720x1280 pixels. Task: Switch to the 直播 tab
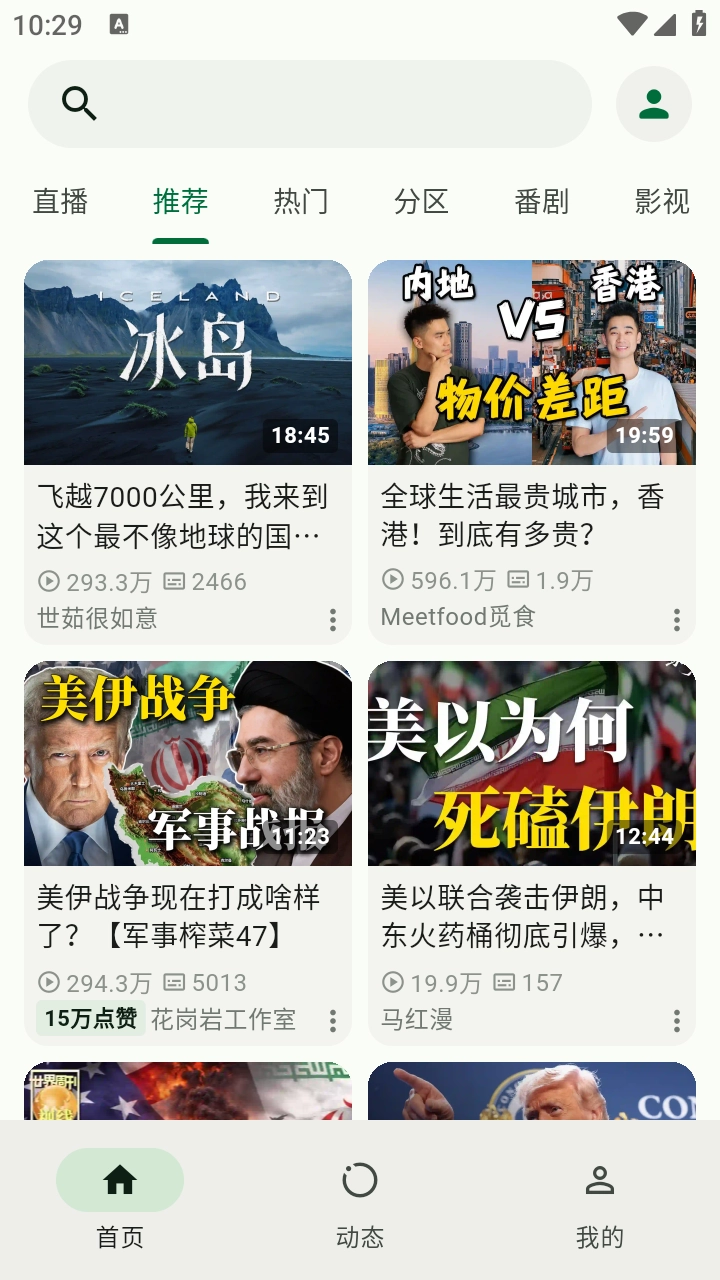pyautogui.click(x=61, y=202)
